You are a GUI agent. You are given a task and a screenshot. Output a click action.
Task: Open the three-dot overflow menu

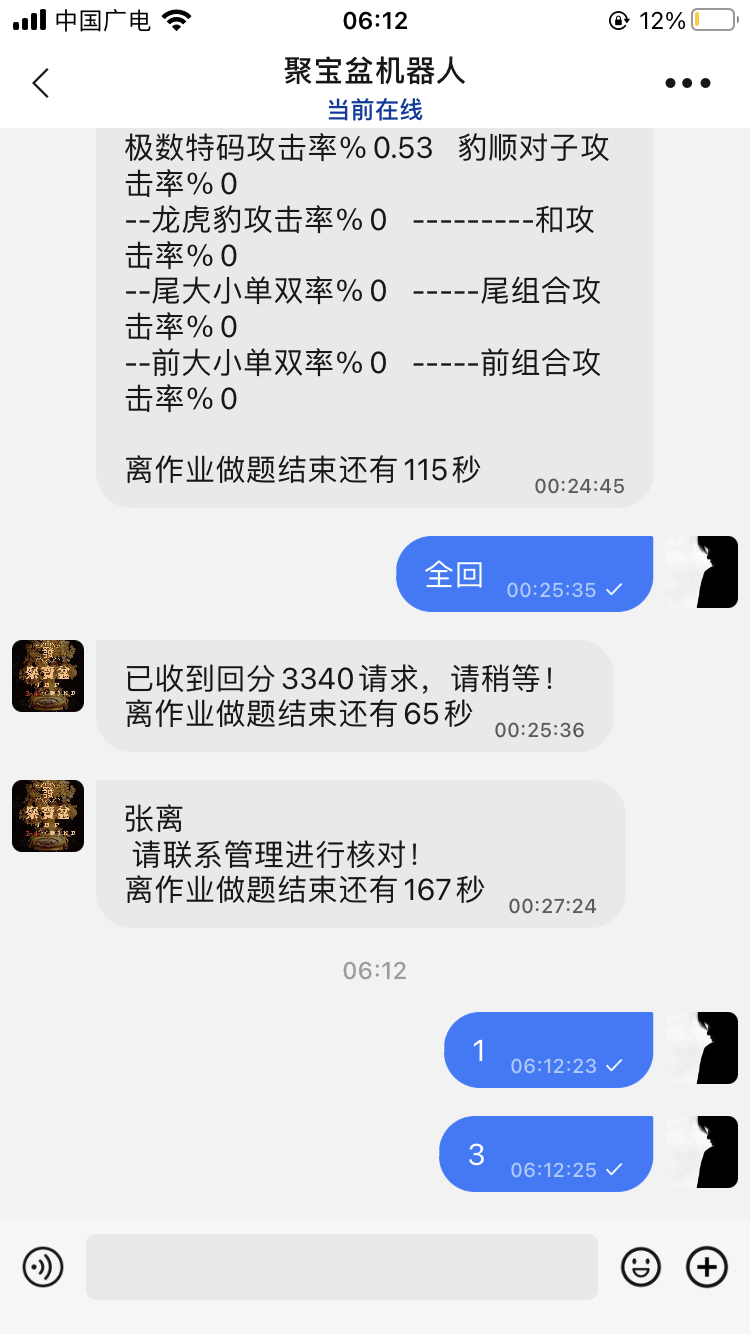click(688, 83)
